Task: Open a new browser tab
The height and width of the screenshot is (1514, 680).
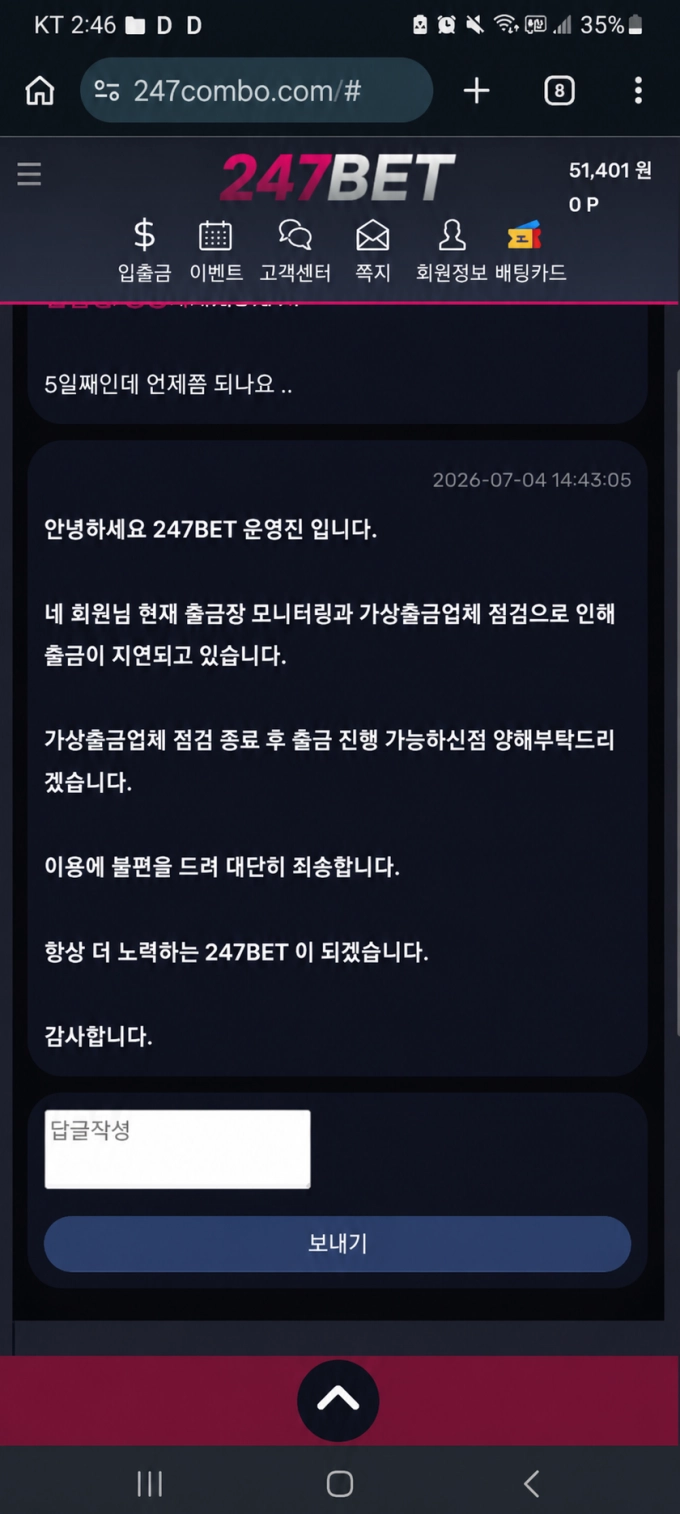Action: point(477,91)
